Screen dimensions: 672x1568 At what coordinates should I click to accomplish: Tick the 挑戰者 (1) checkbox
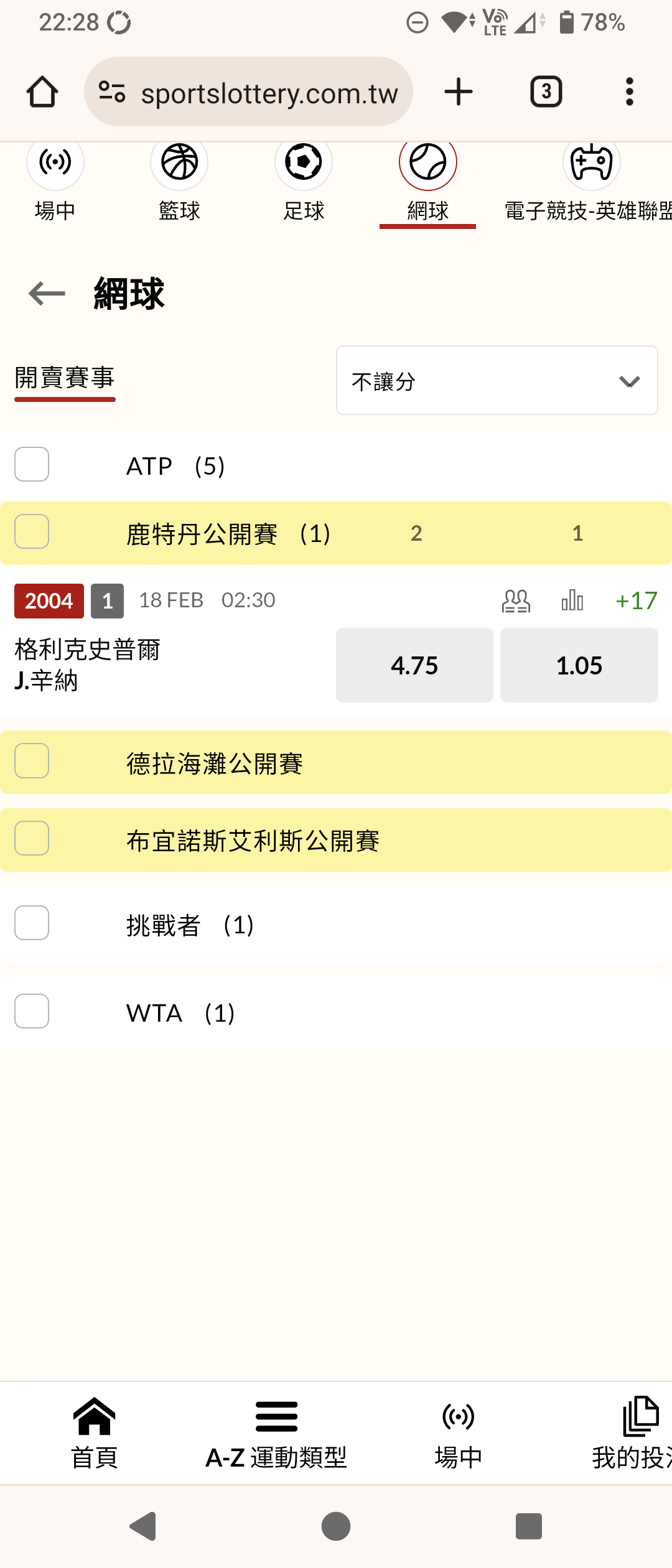32,923
